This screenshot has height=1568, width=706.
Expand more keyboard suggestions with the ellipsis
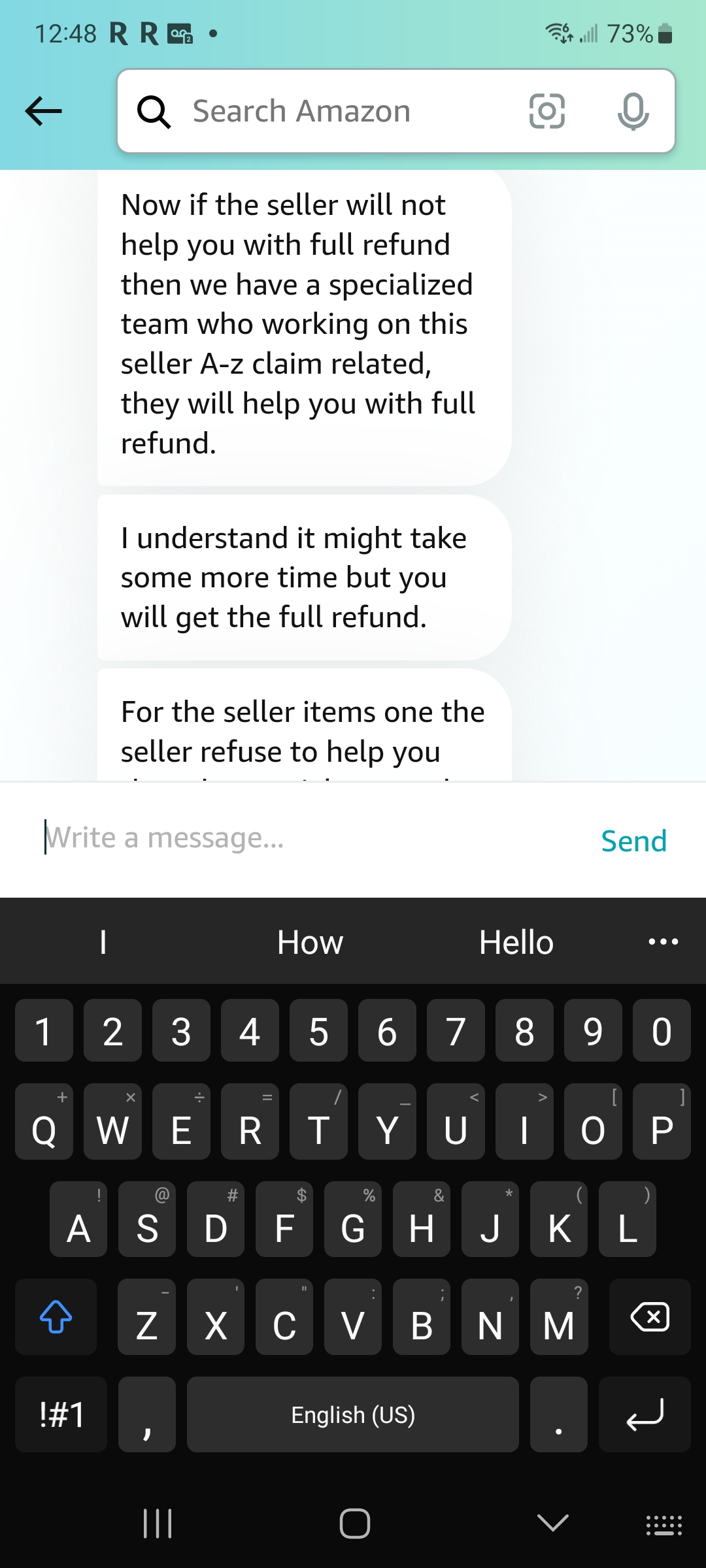(662, 941)
